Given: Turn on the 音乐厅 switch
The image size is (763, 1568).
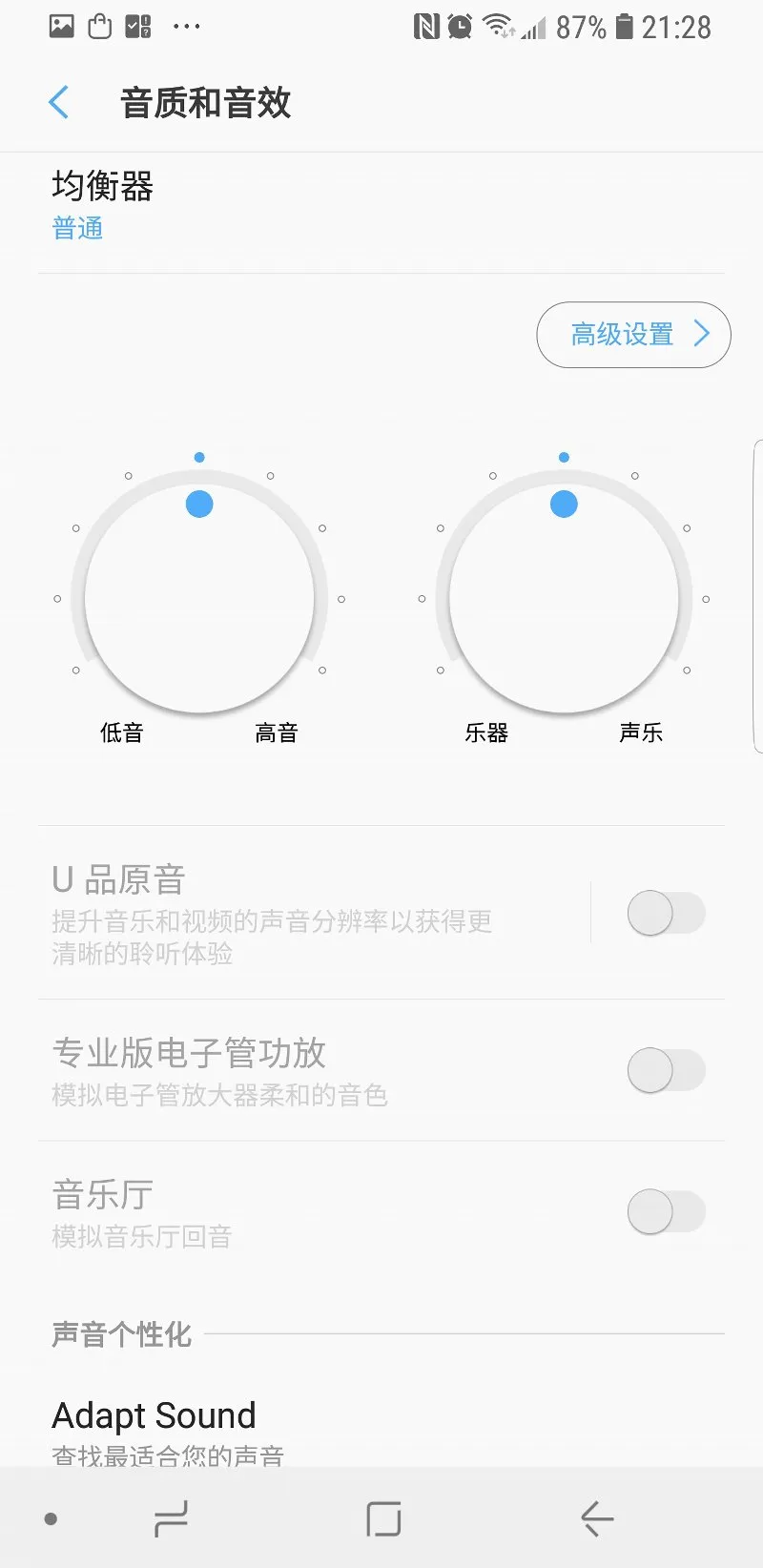Looking at the screenshot, I should pos(666,1211).
